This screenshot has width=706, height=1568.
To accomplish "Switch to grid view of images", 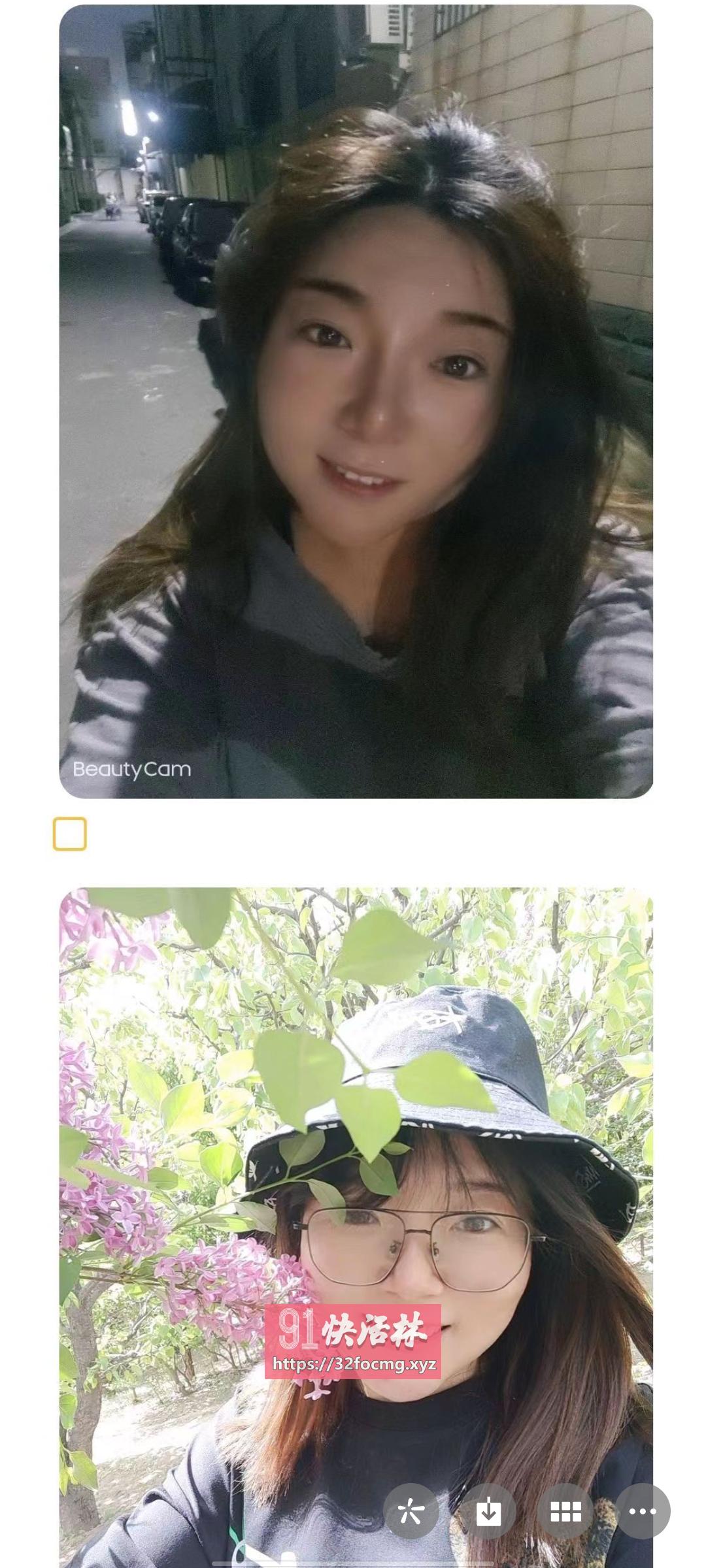I will [565, 1511].
